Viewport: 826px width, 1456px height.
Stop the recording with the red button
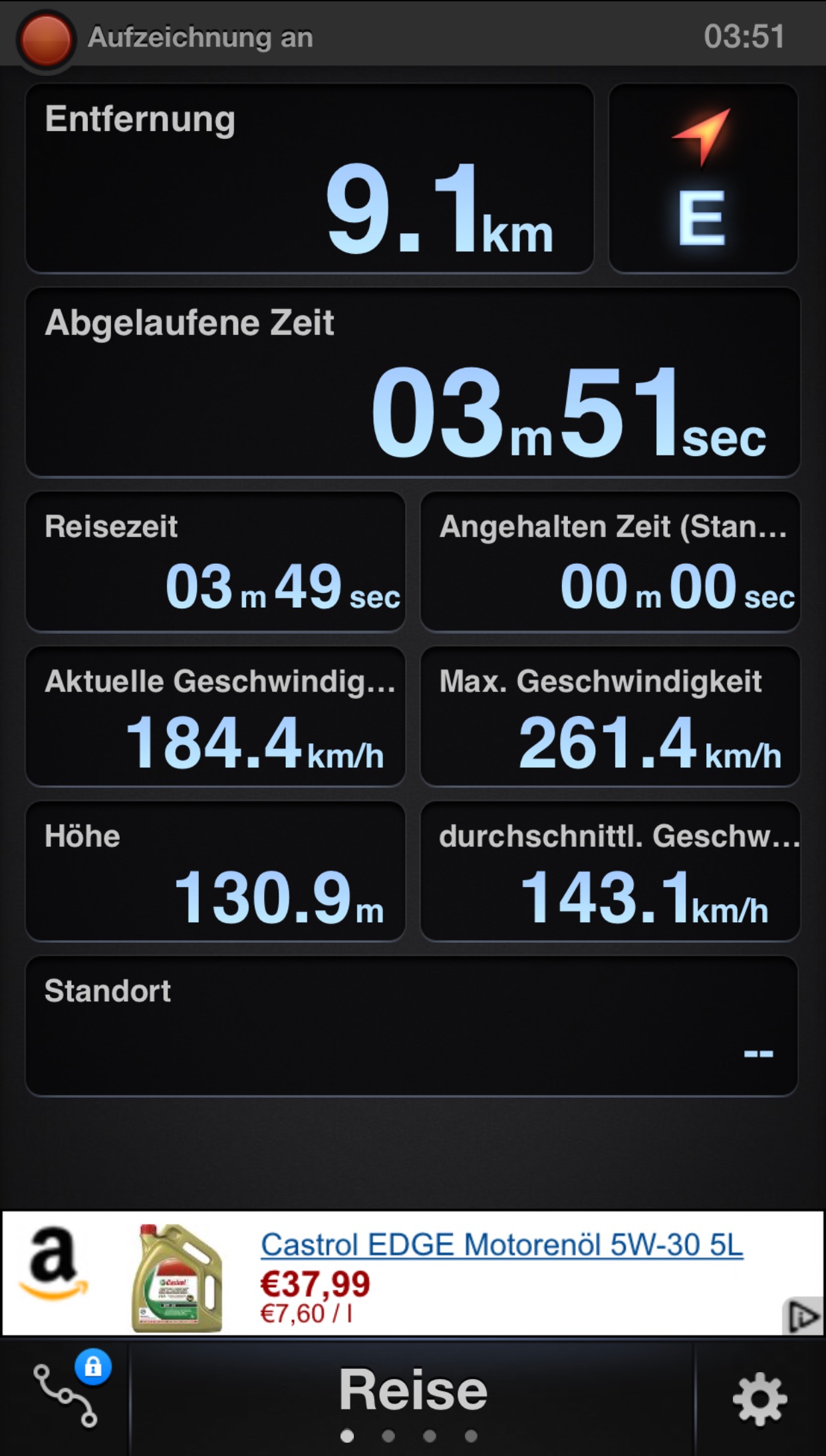click(x=46, y=39)
